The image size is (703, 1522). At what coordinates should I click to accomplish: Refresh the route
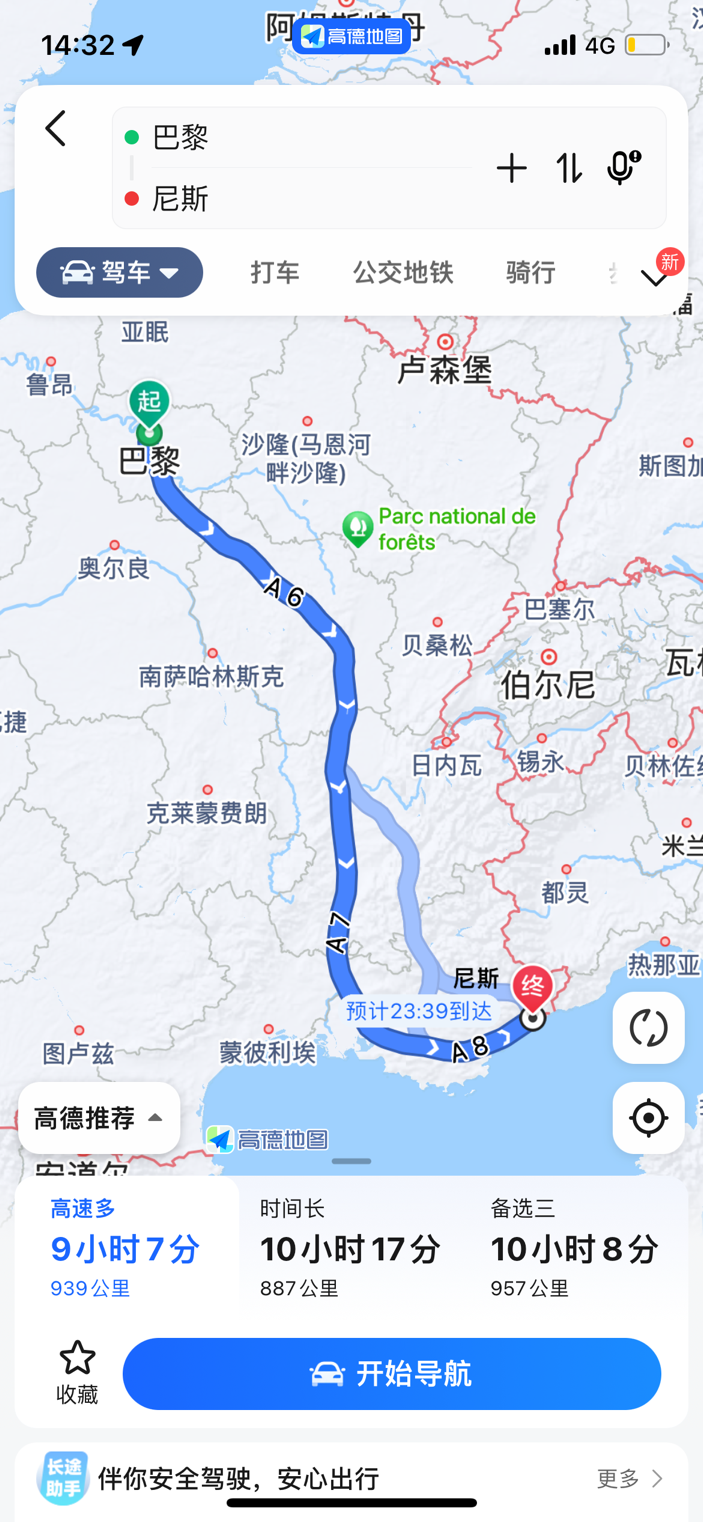coord(648,1027)
